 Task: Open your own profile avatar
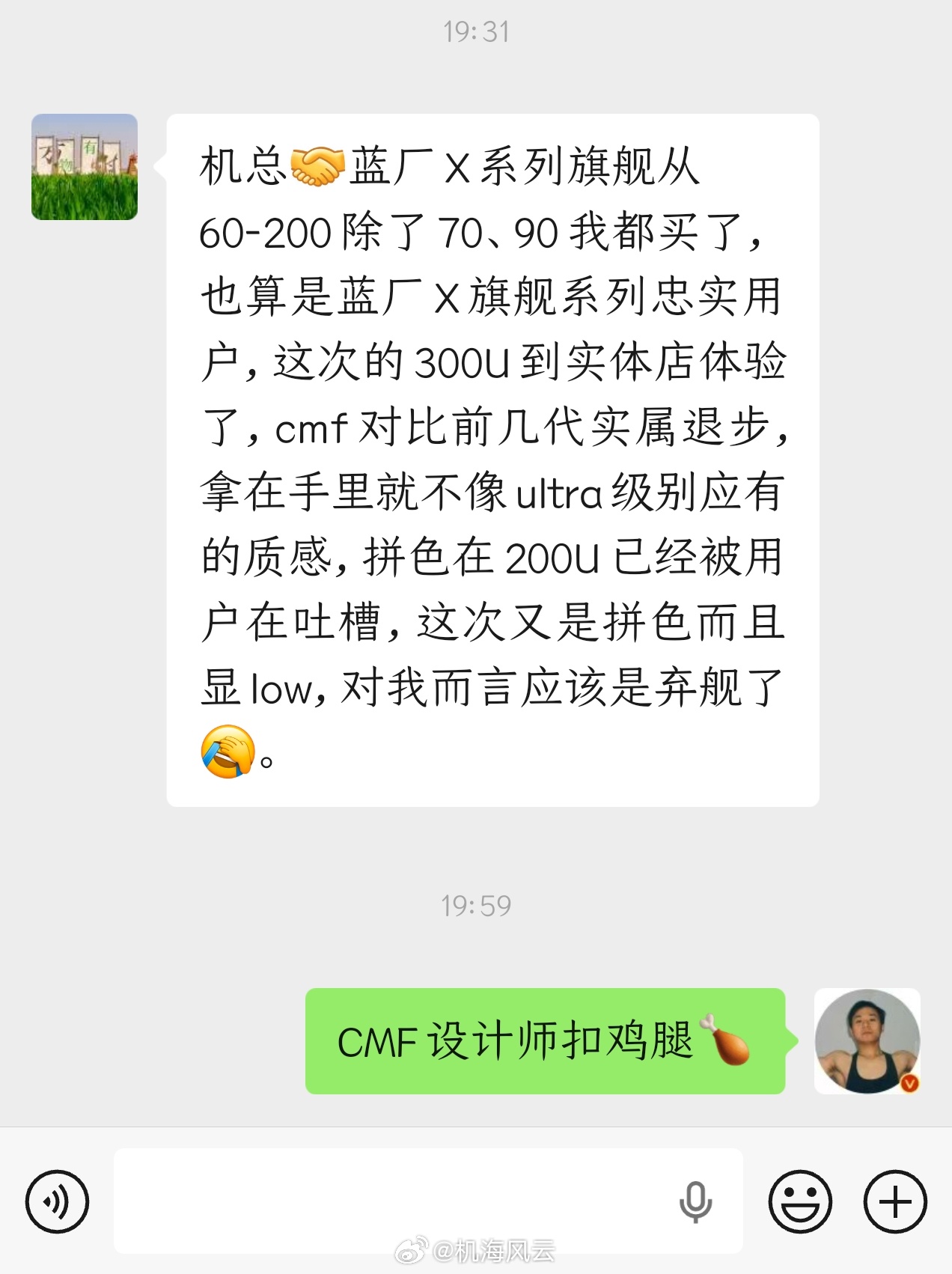click(x=868, y=1040)
